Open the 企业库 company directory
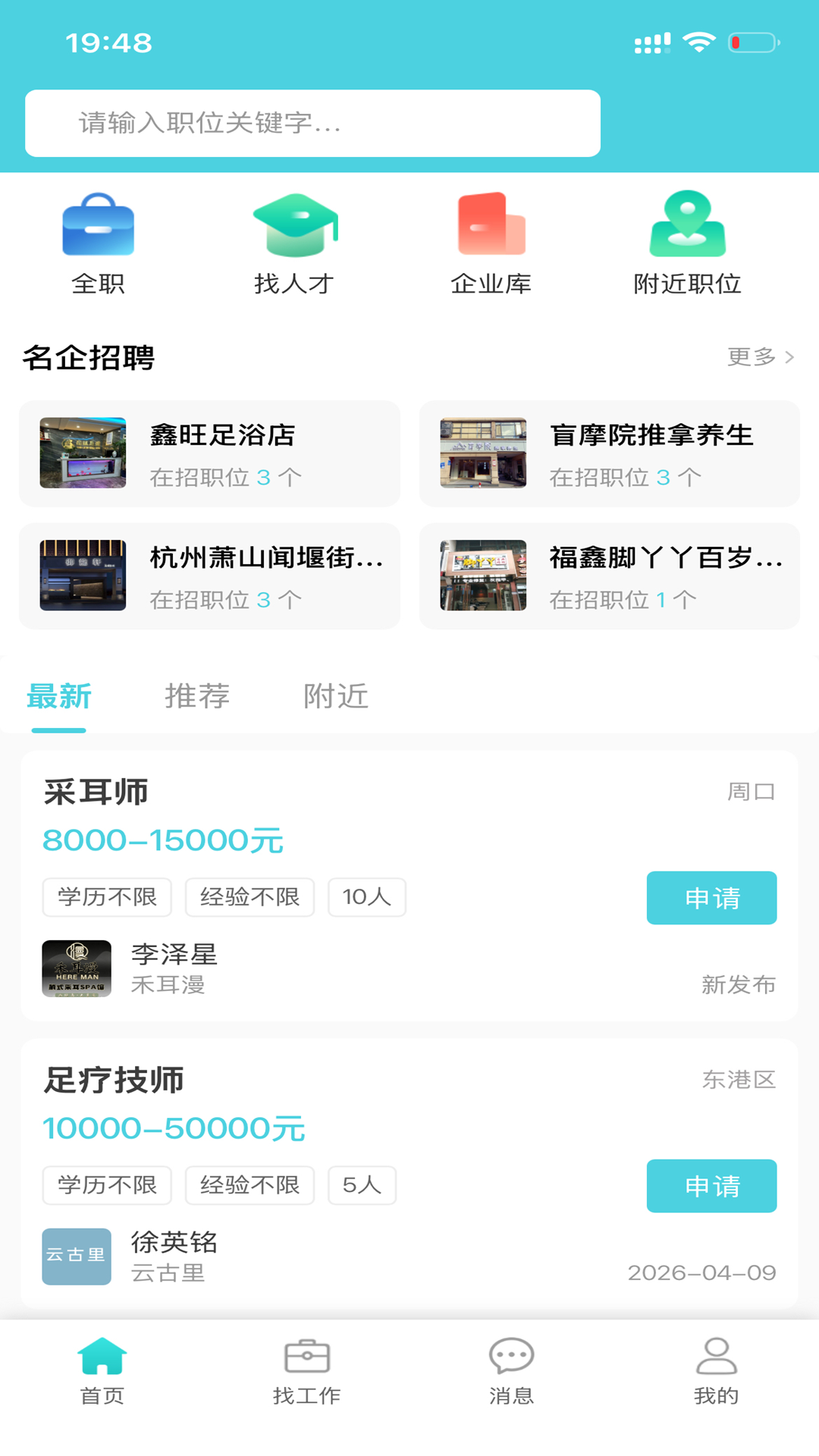Image resolution: width=819 pixels, height=1456 pixels. 491,243
